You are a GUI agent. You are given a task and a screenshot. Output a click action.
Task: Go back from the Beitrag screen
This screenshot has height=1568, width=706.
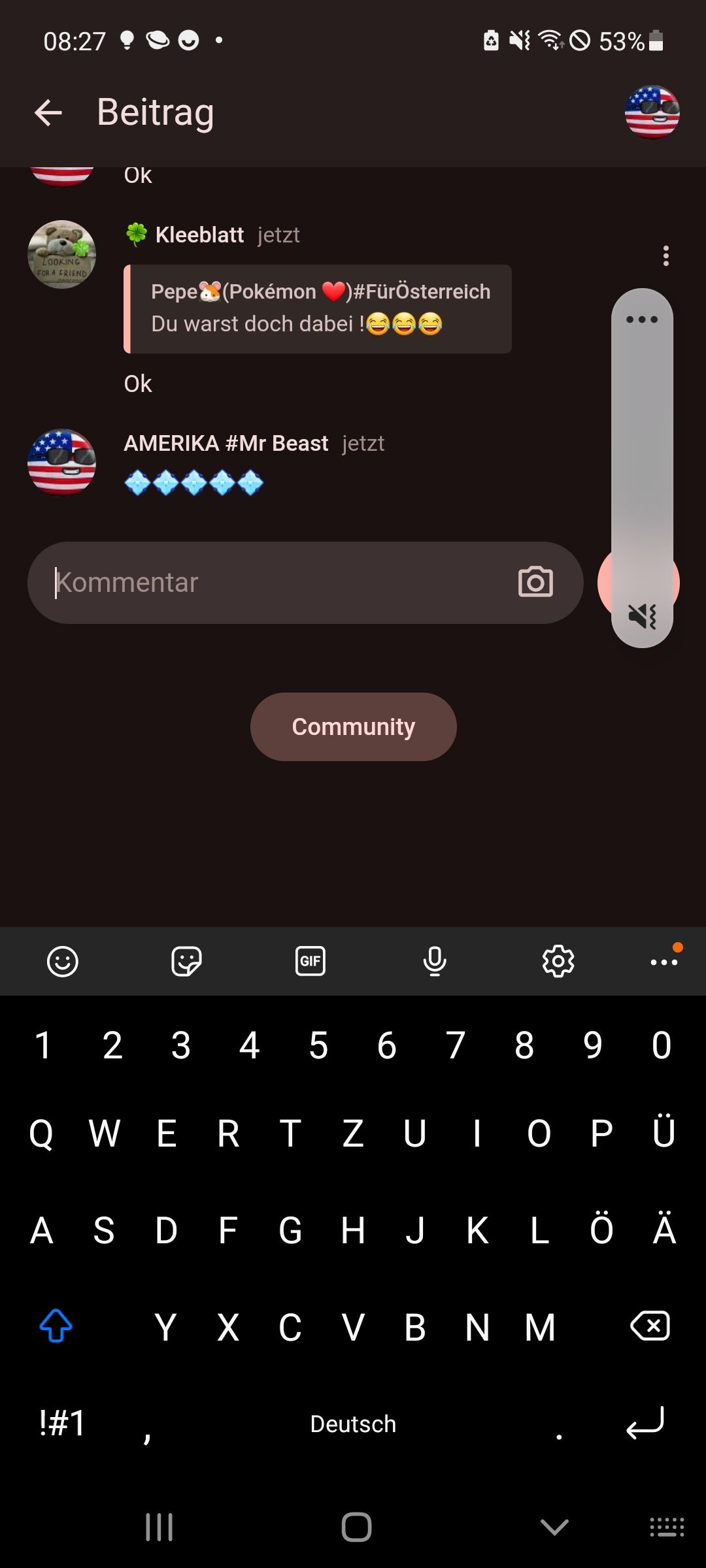48,112
